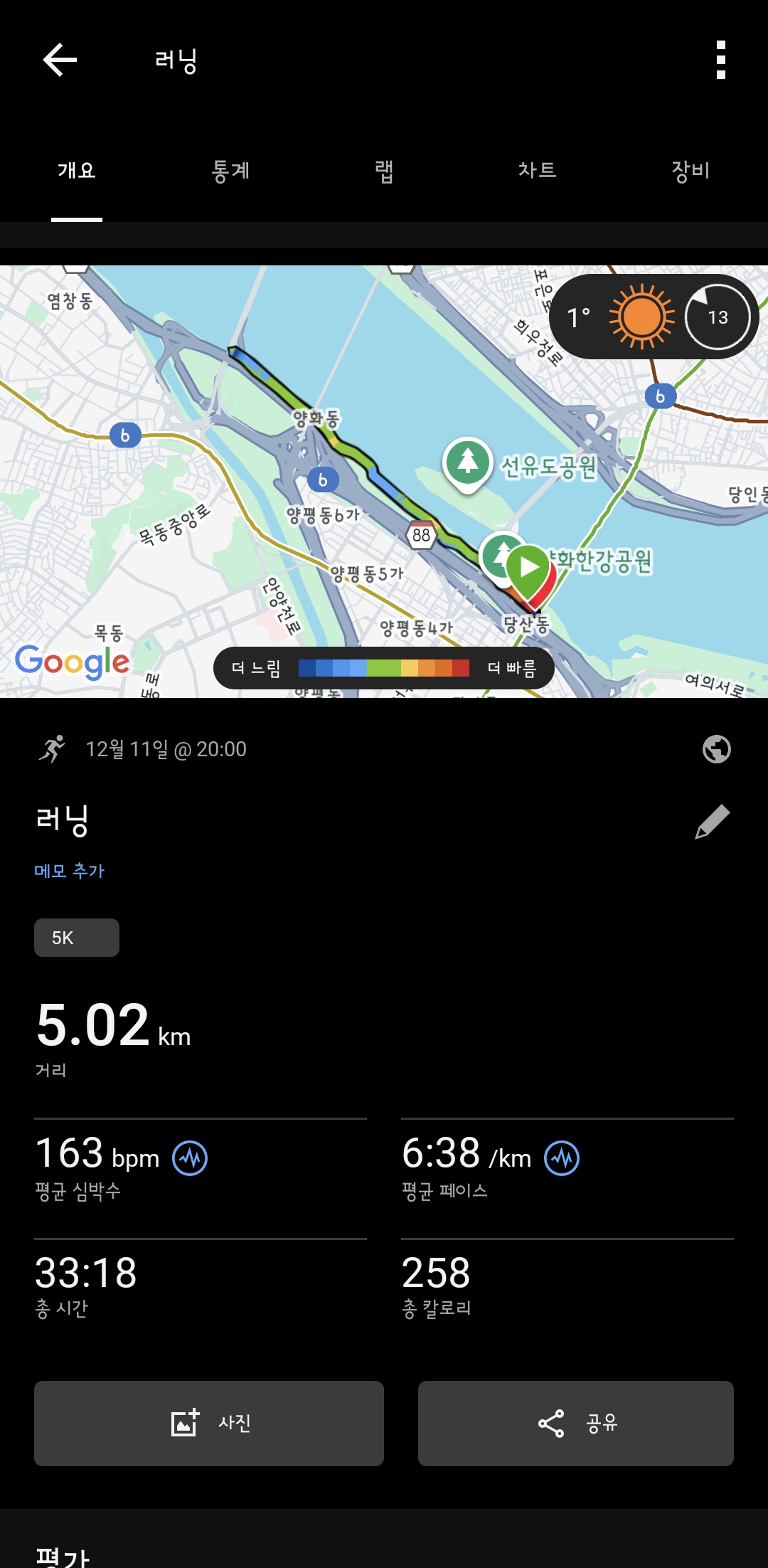Tap the pace color legend bar
768x1568 pixels.
tap(384, 667)
